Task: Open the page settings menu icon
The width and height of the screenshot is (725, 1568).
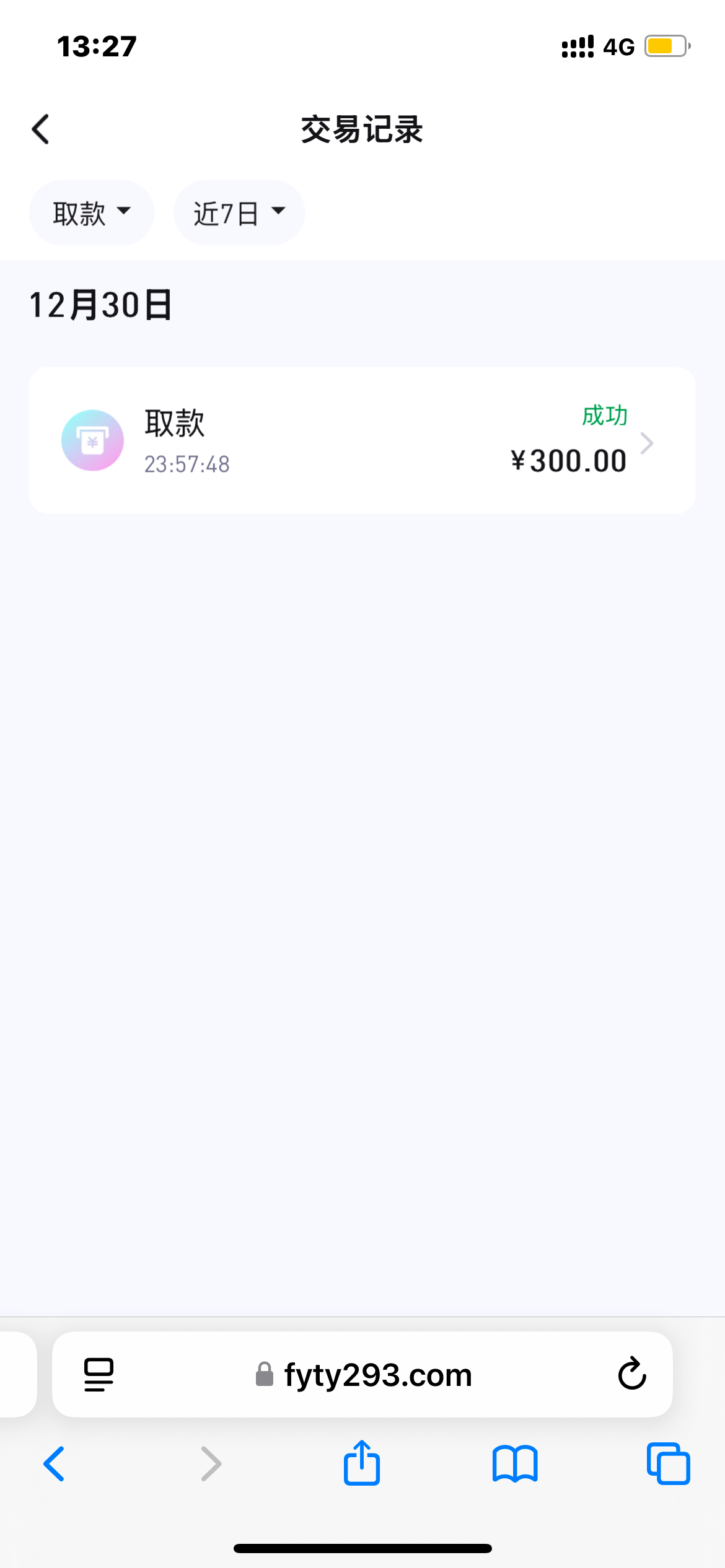Action: (99, 1375)
